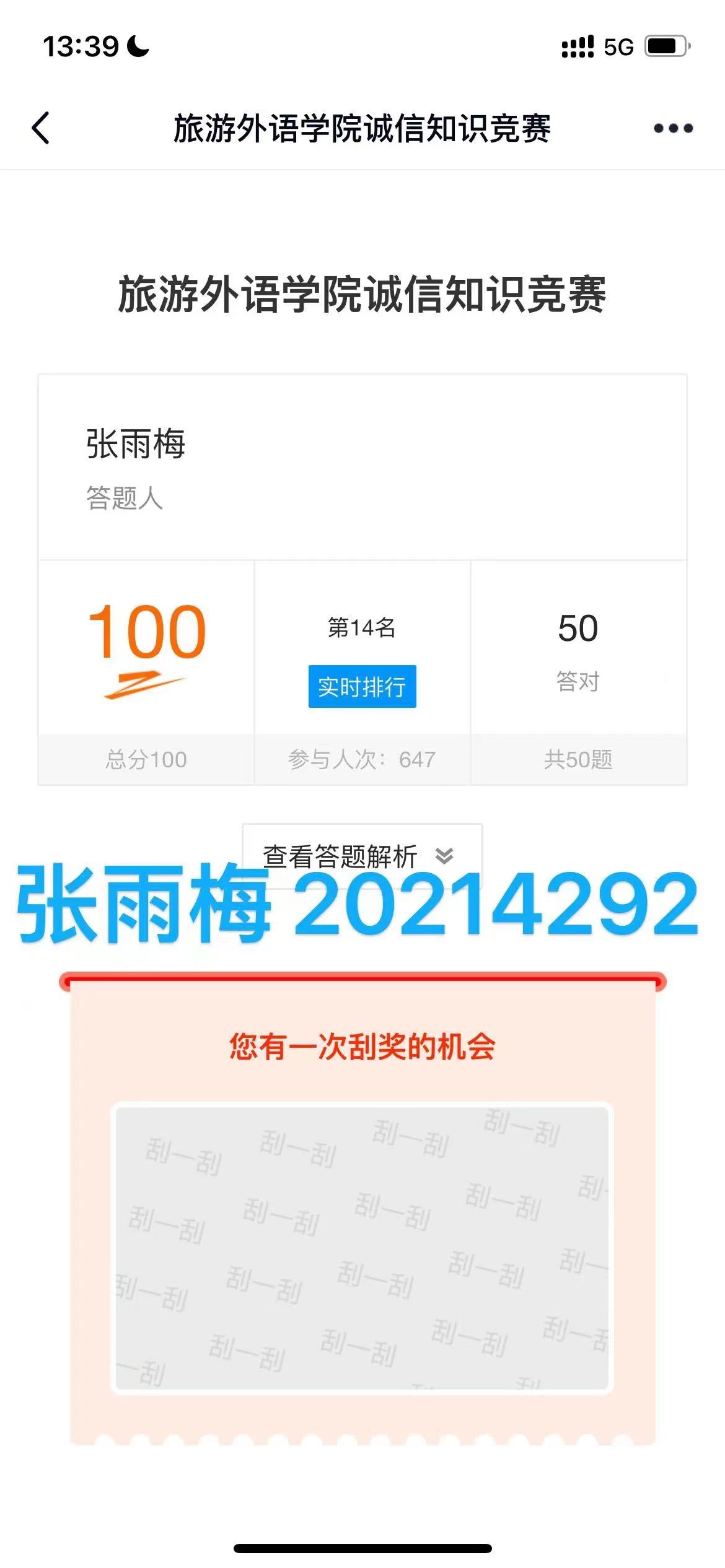725x1568 pixels.
Task: Tap the 刮一刮 scratch card area
Action: (x=362, y=1248)
